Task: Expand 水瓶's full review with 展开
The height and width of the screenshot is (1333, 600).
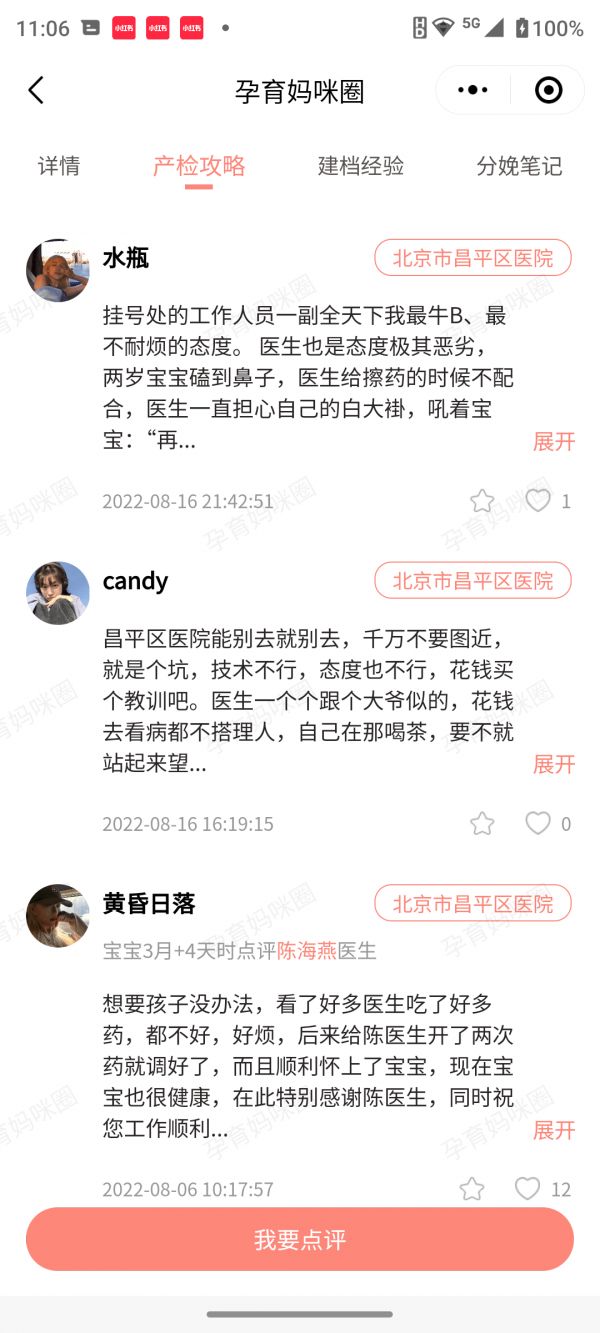Action: (x=554, y=441)
